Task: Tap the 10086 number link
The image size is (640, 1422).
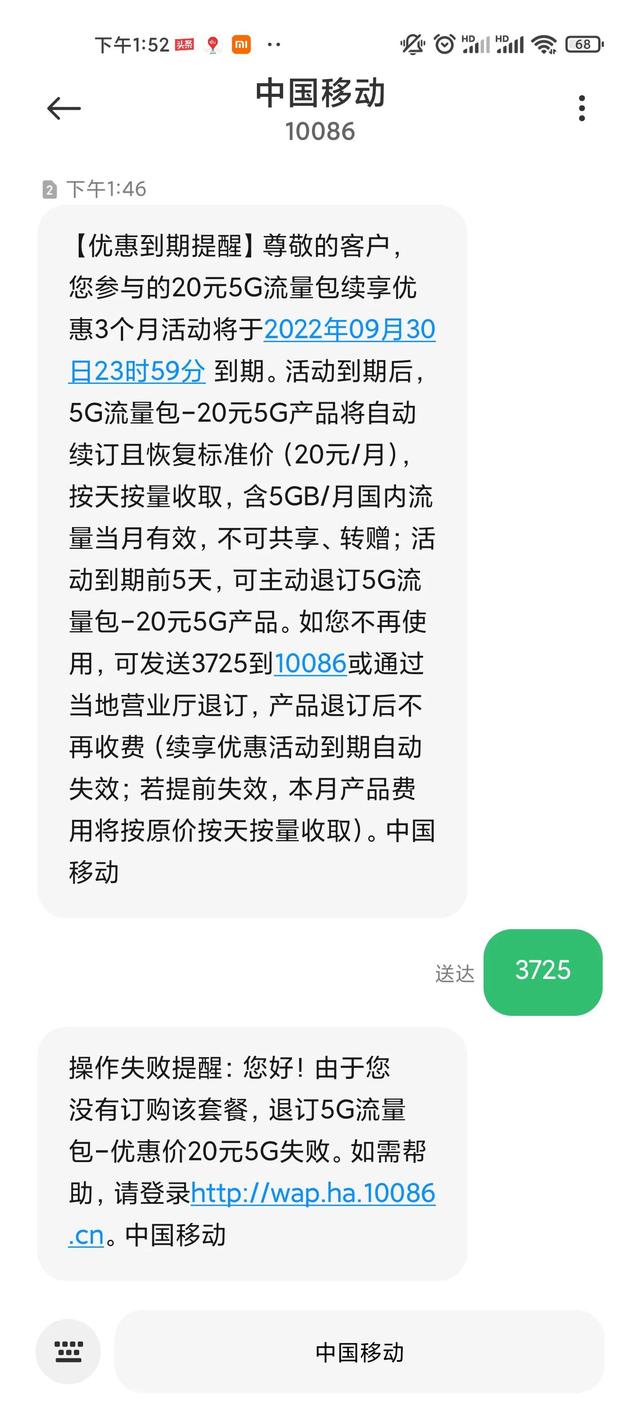Action: coord(310,663)
